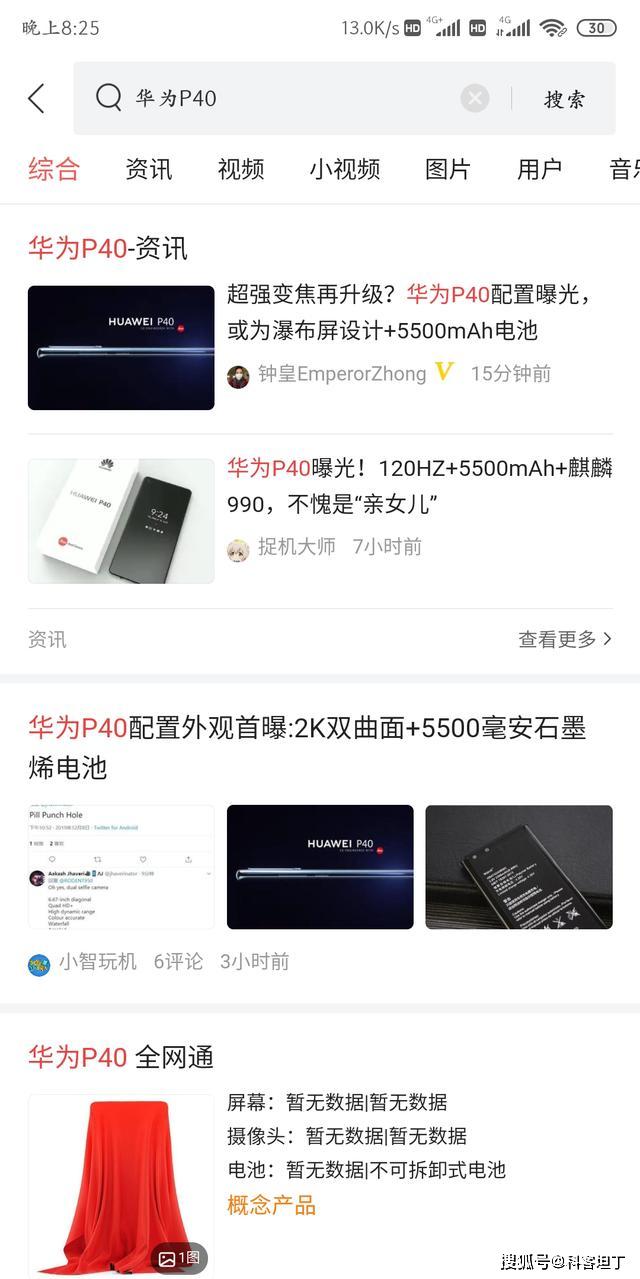Switch to the 图片 tab

pos(447,169)
